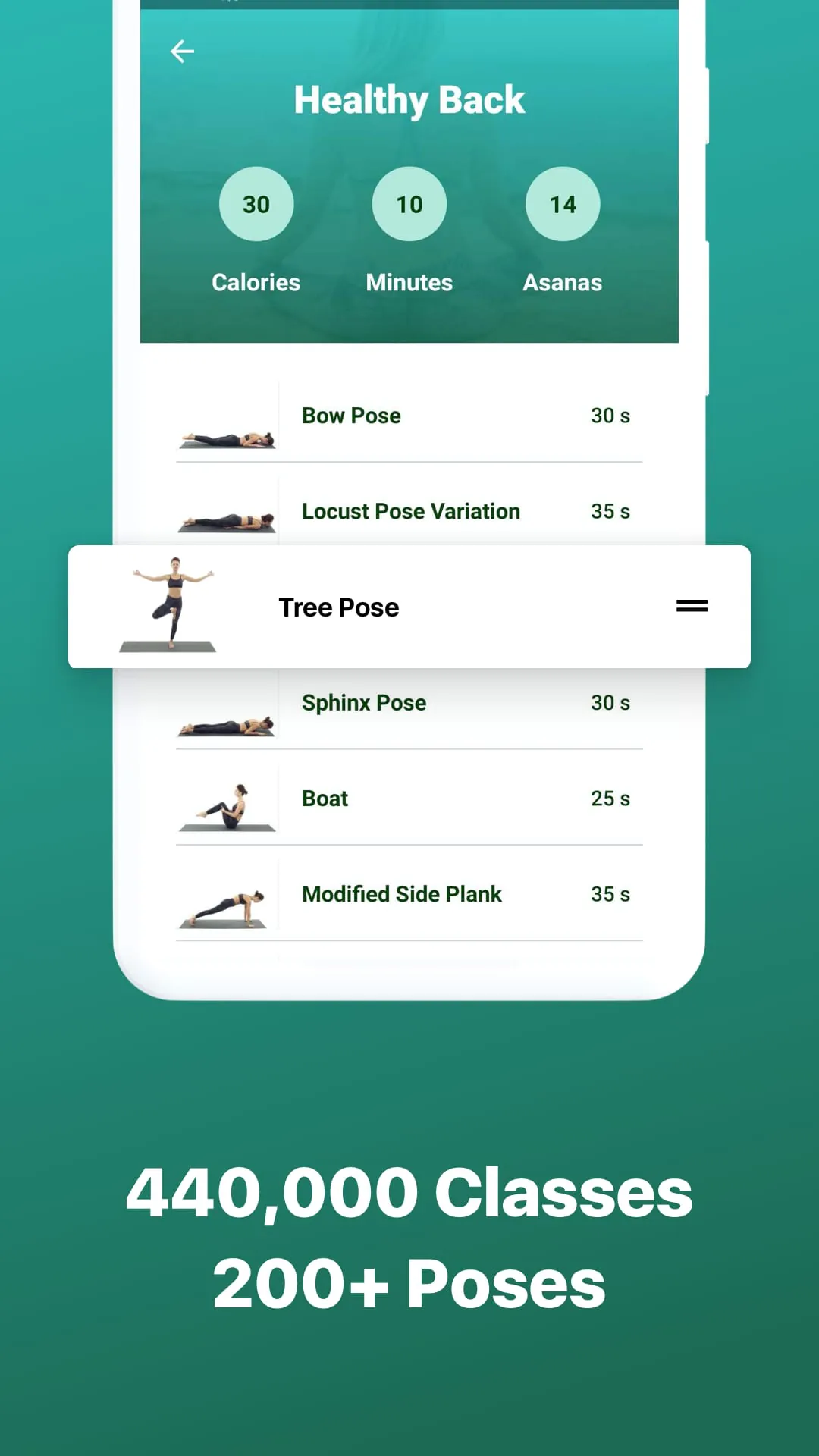This screenshot has width=819, height=1456.
Task: Open the Bow Pose list entry
Action: tap(409, 416)
